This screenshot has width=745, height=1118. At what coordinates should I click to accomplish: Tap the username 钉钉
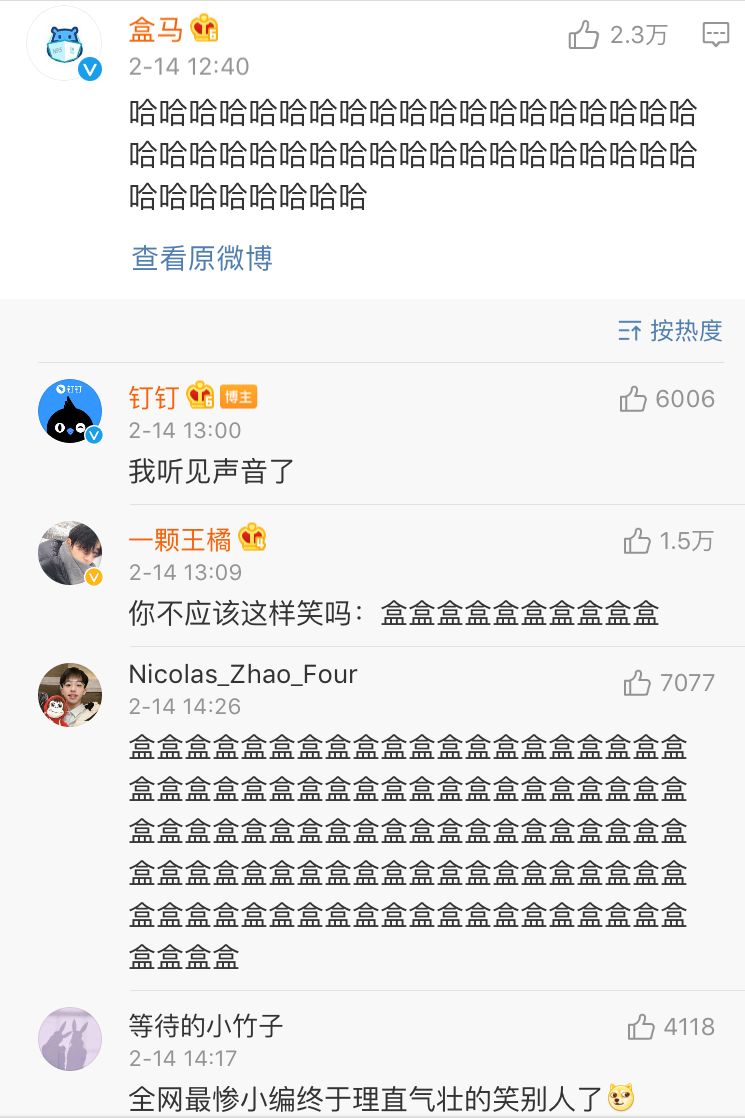[x=153, y=397]
